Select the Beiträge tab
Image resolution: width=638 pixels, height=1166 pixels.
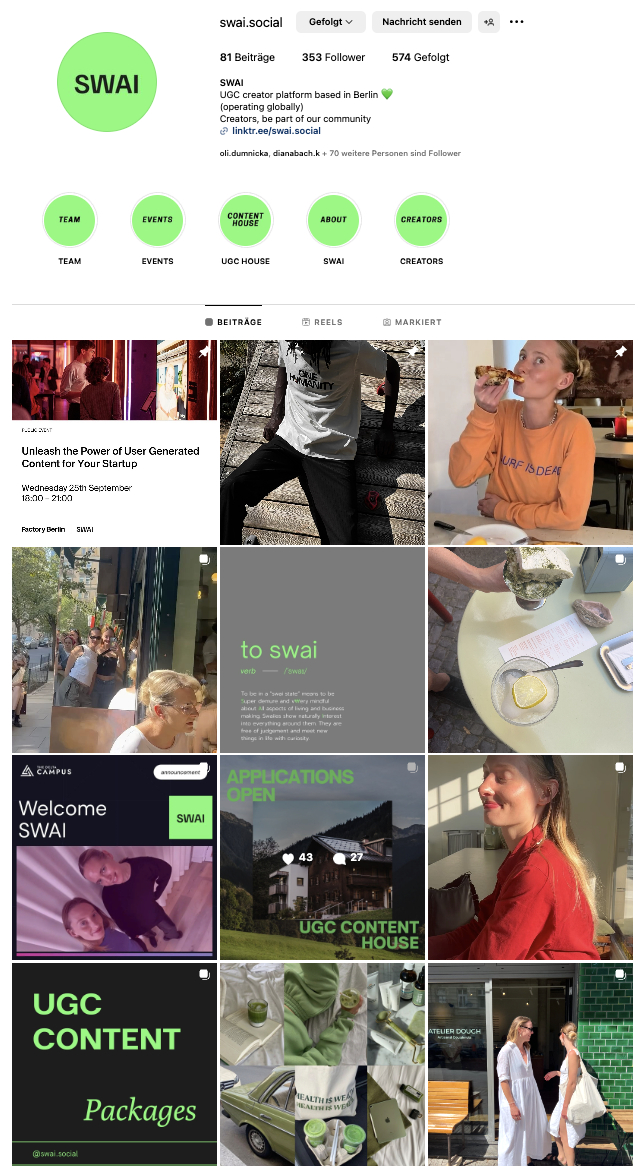click(x=233, y=322)
